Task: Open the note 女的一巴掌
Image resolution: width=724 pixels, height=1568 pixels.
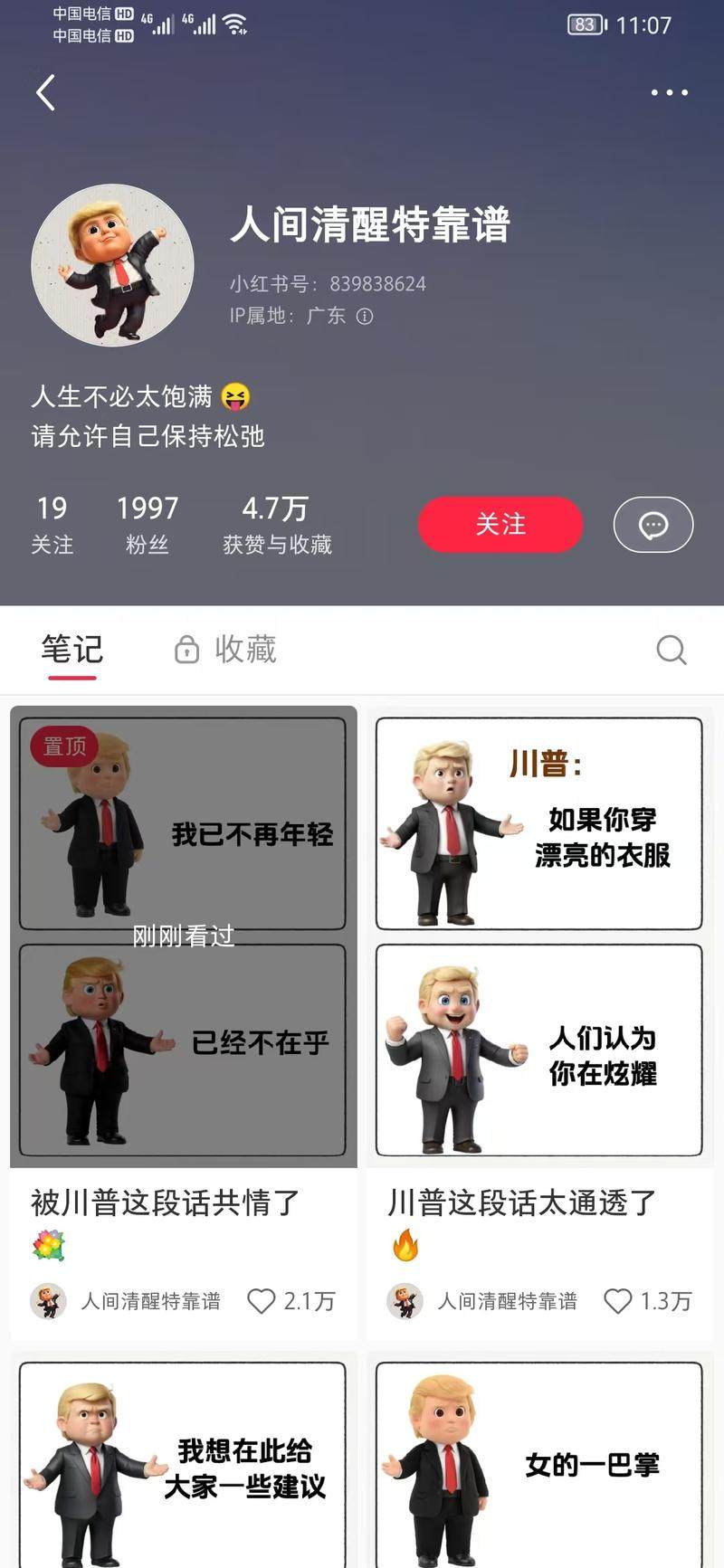Action: (x=538, y=1466)
